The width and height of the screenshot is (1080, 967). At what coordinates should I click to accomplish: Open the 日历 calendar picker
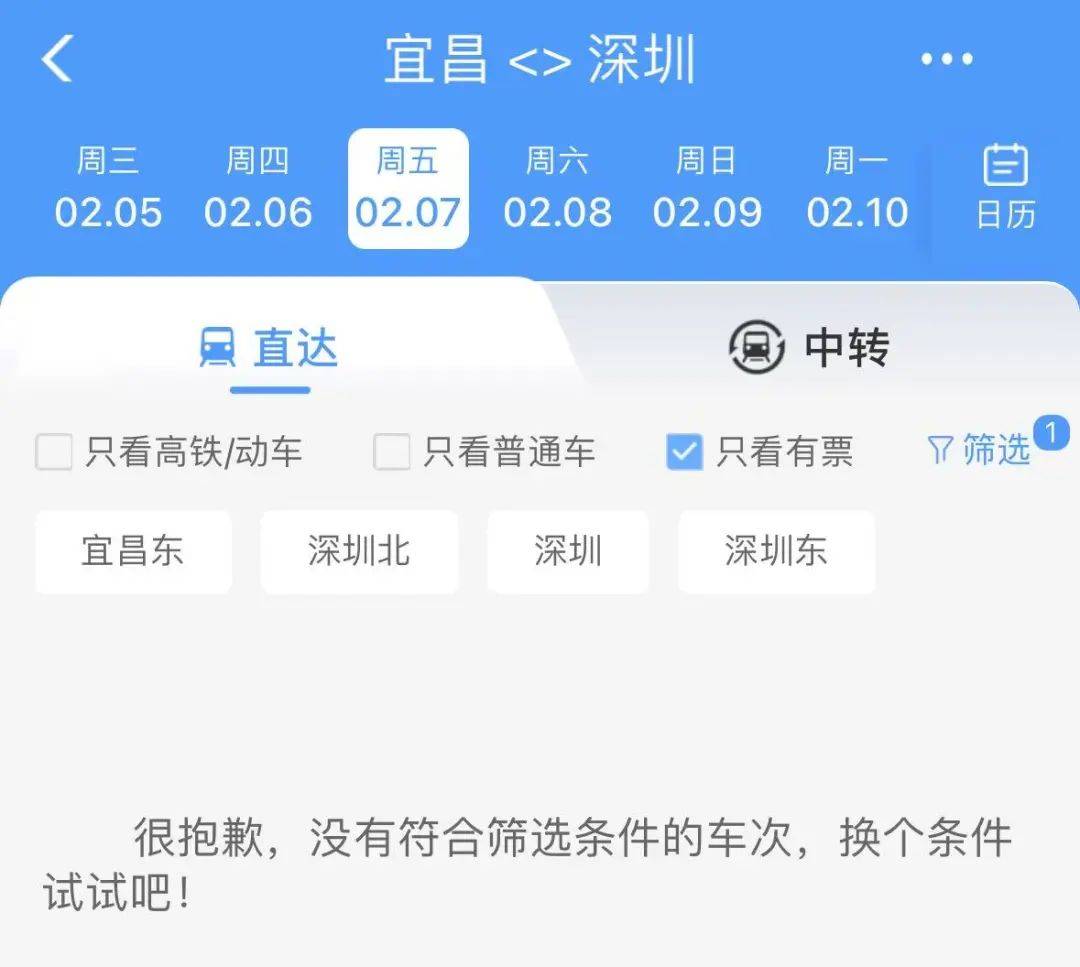(x=1006, y=187)
